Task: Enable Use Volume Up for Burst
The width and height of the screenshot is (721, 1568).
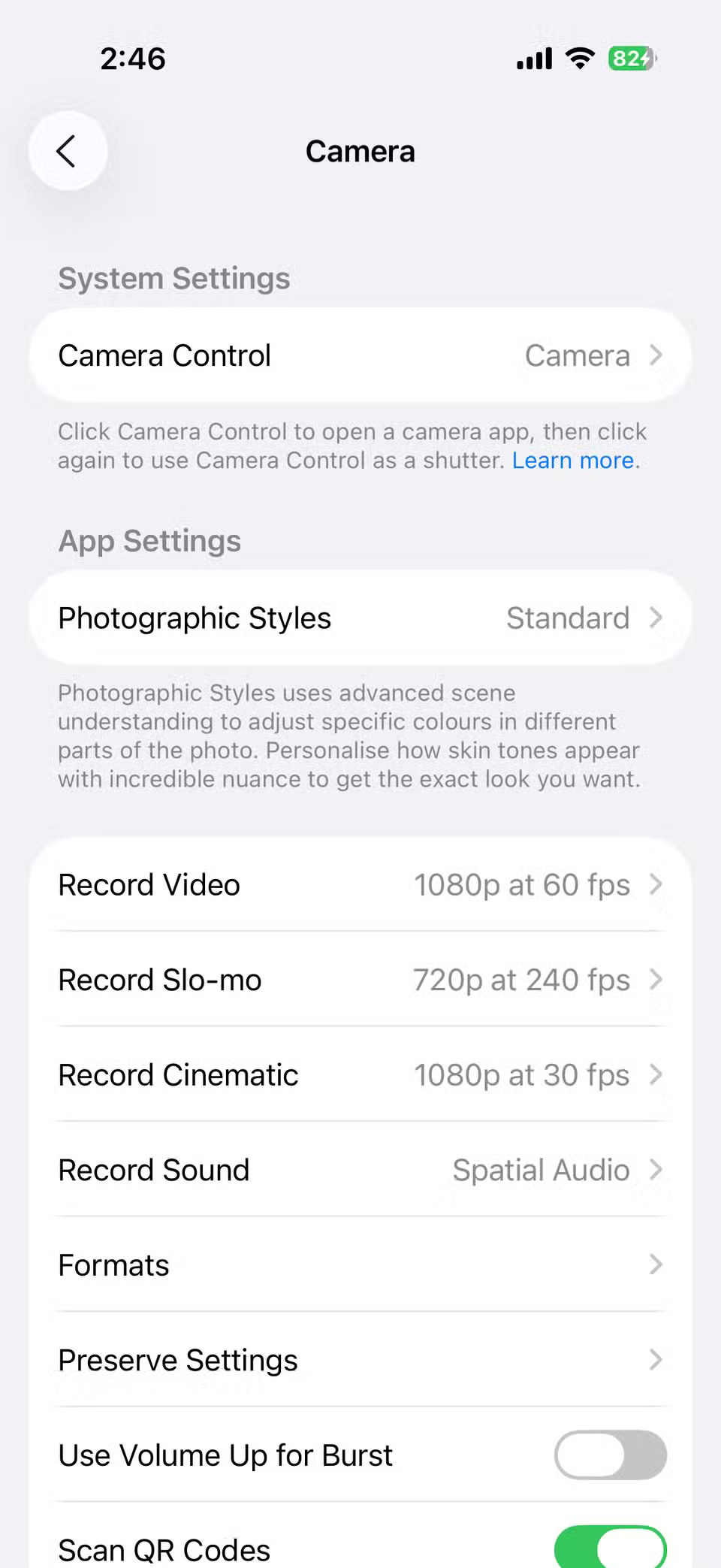Action: 610,1455
